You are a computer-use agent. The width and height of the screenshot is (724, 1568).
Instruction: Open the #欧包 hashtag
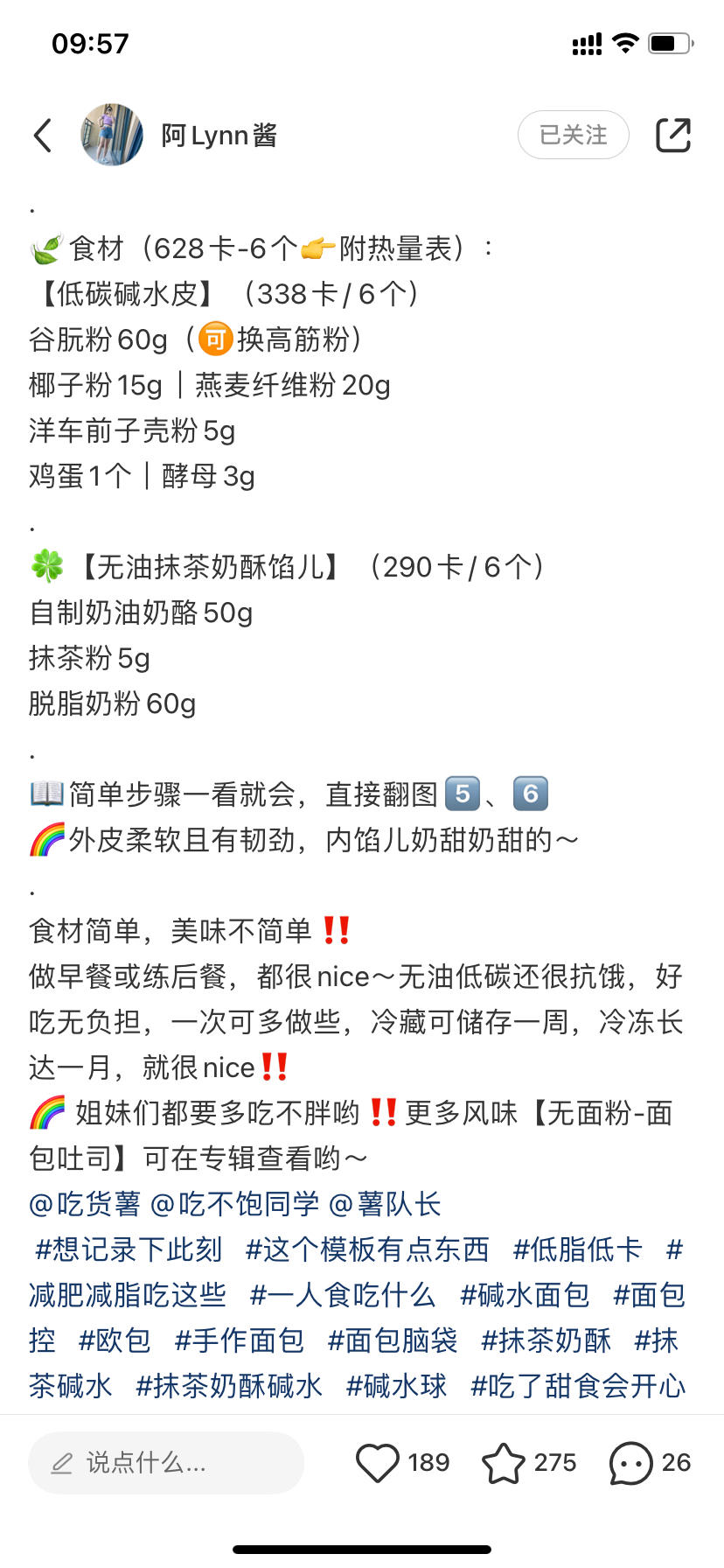coord(115,1340)
